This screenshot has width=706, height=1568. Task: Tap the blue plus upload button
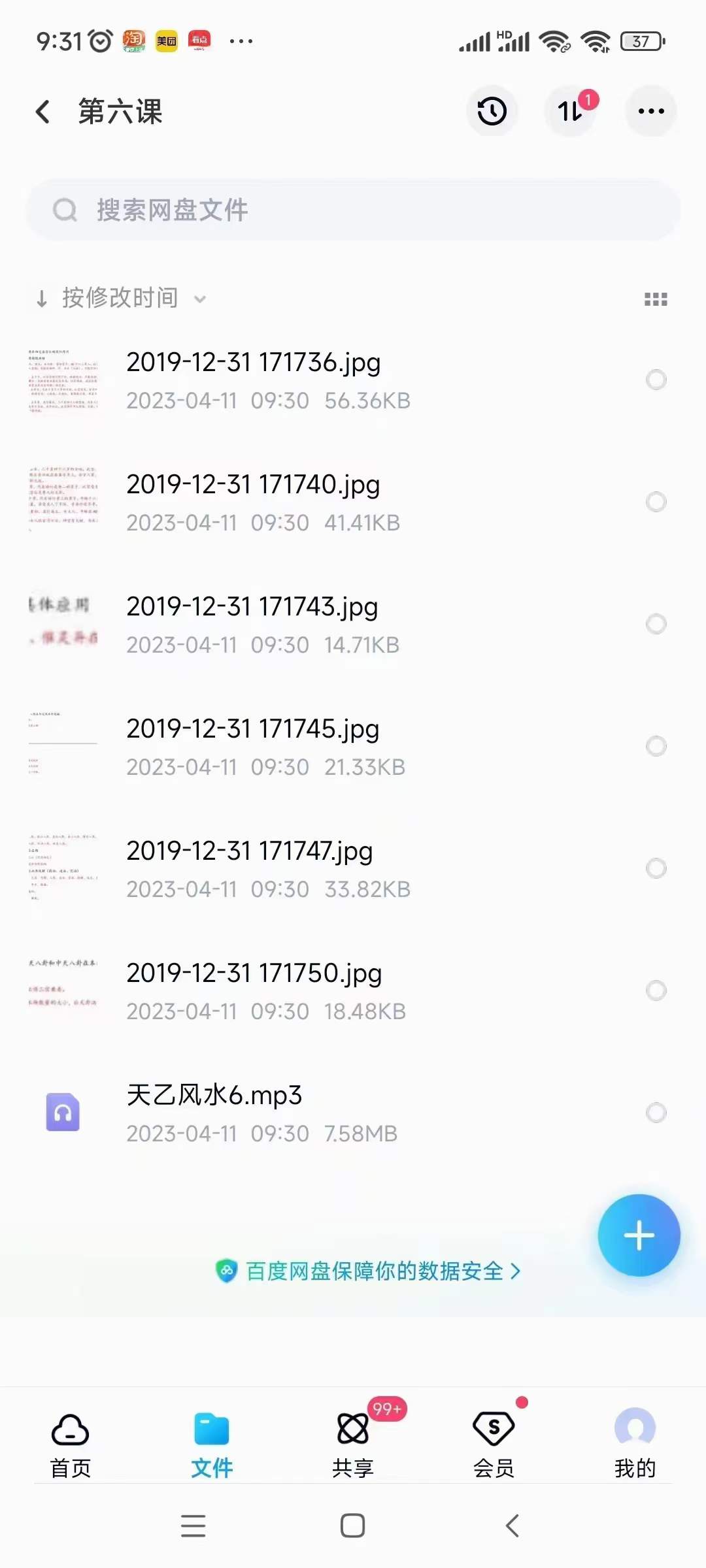(639, 1235)
